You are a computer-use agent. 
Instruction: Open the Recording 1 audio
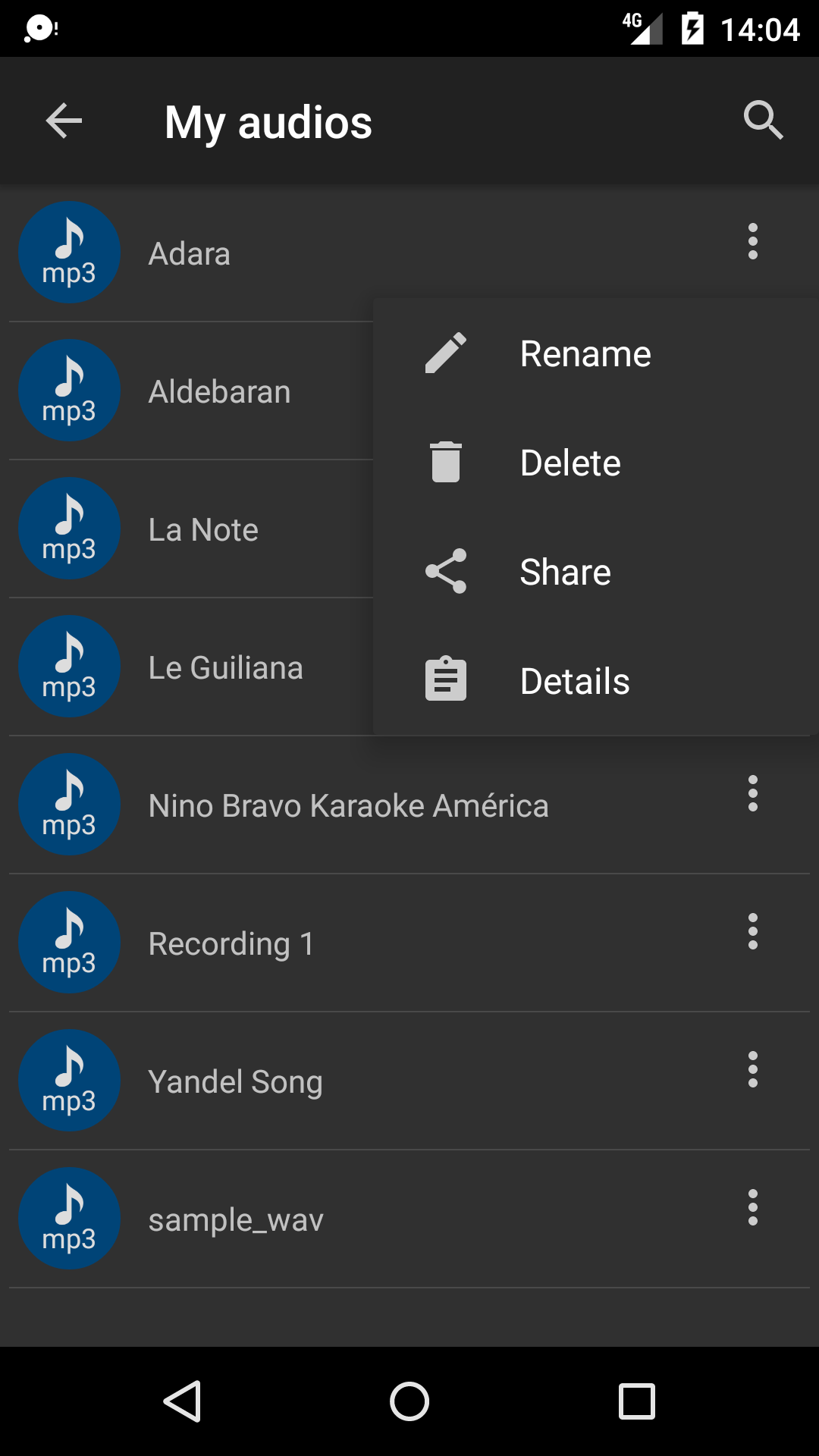click(x=231, y=944)
